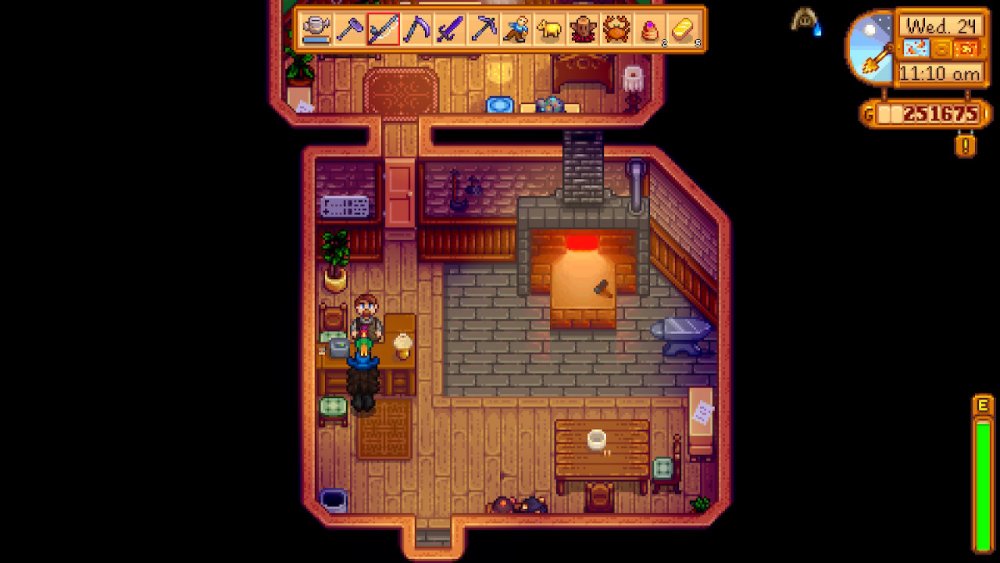1000x563 pixels.
Task: Select the axe tool
Action: click(x=350, y=30)
